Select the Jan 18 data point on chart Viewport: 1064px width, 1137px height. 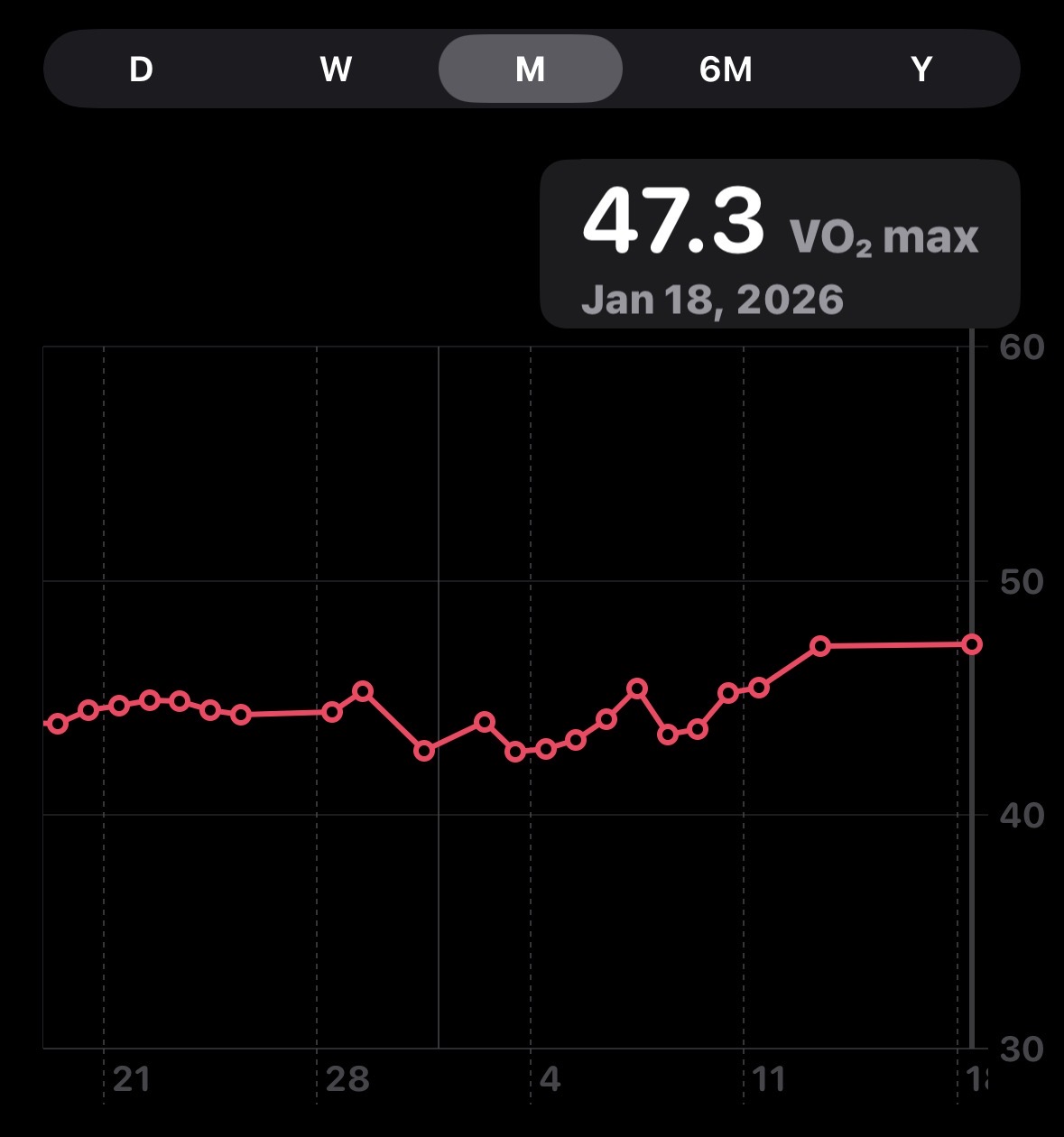[972, 644]
